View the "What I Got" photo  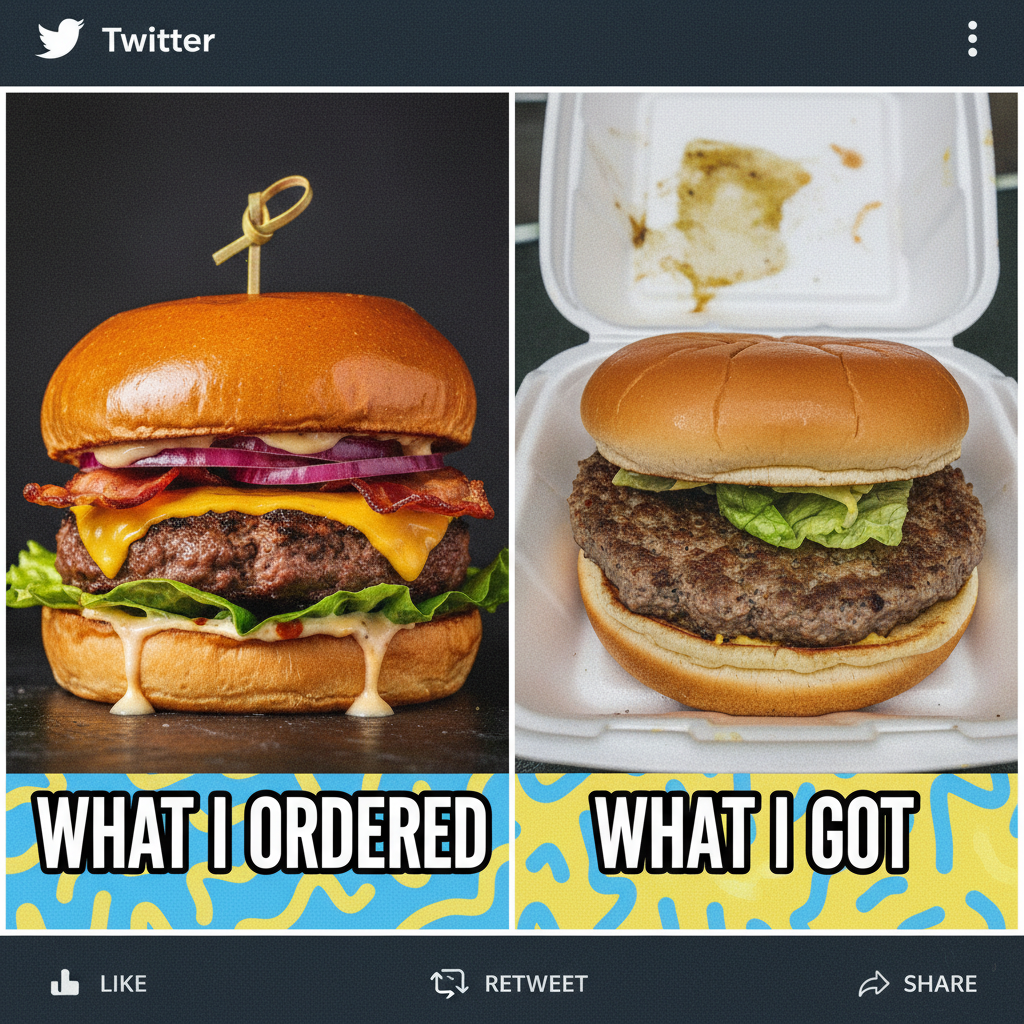pyautogui.click(x=766, y=430)
